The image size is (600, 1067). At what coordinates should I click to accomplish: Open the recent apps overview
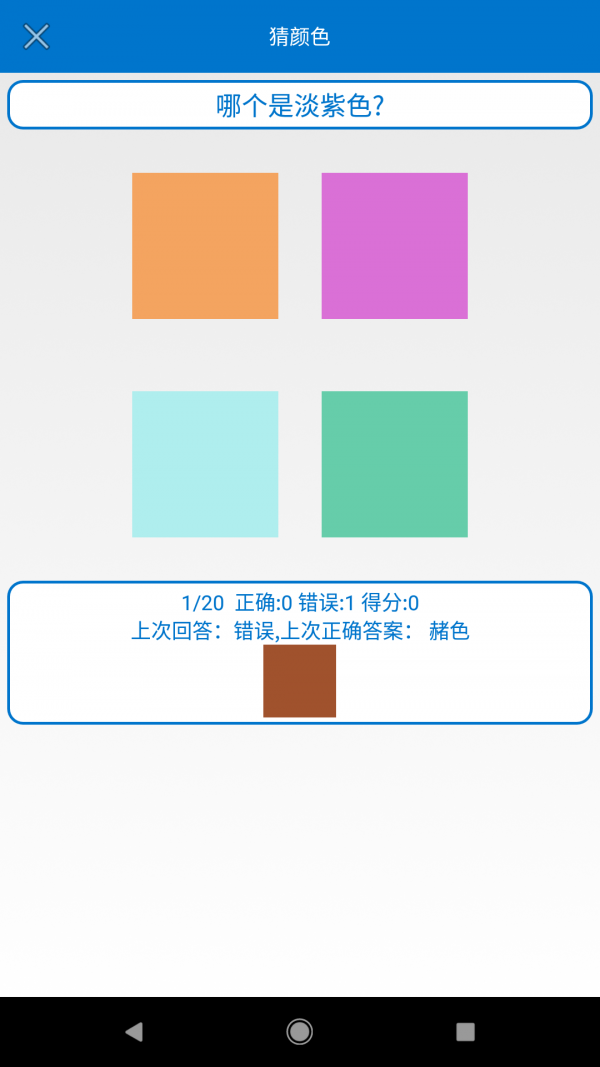[x=465, y=1032]
